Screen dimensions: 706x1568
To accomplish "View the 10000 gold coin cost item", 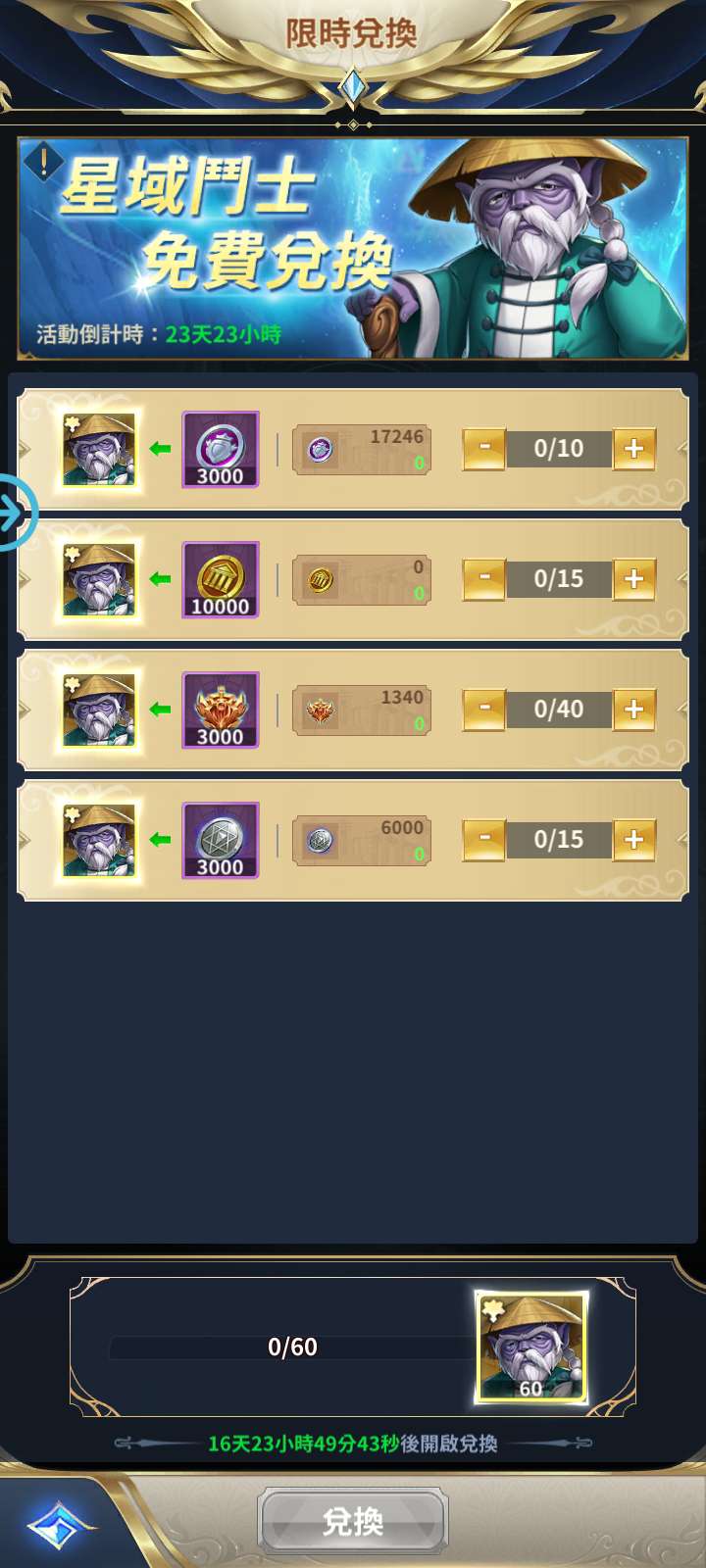I will (221, 580).
